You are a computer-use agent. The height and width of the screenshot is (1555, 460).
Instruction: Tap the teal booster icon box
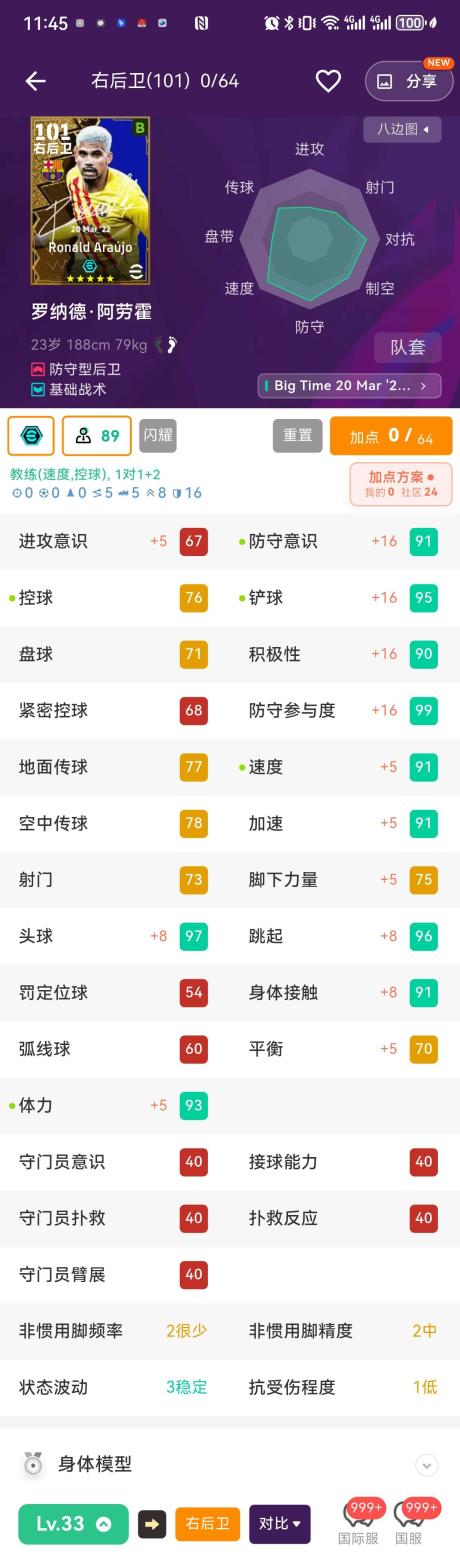tap(31, 436)
